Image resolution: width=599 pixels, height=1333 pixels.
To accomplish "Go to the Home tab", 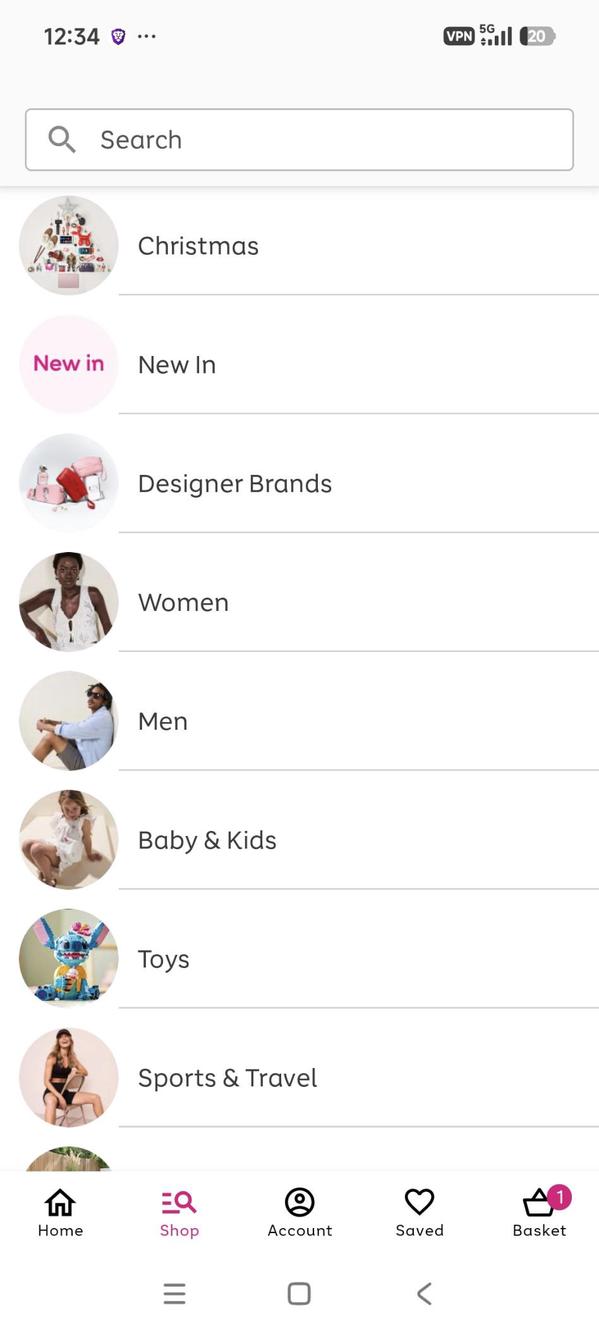I will (60, 1213).
